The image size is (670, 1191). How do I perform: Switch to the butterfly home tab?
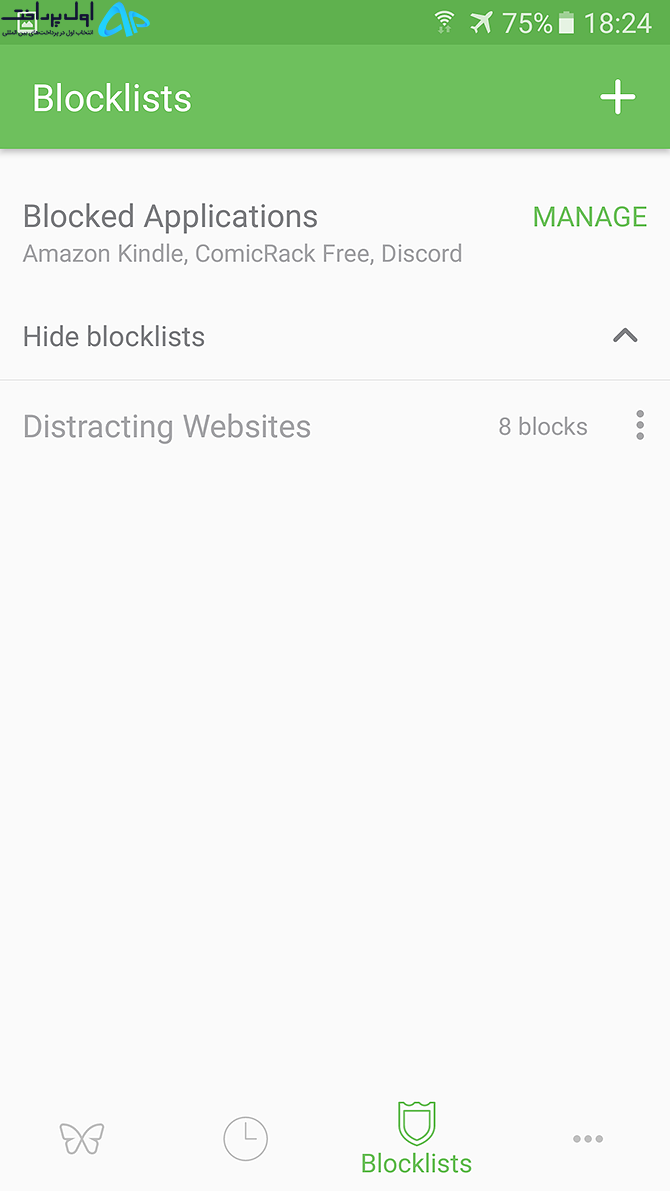click(82, 1139)
